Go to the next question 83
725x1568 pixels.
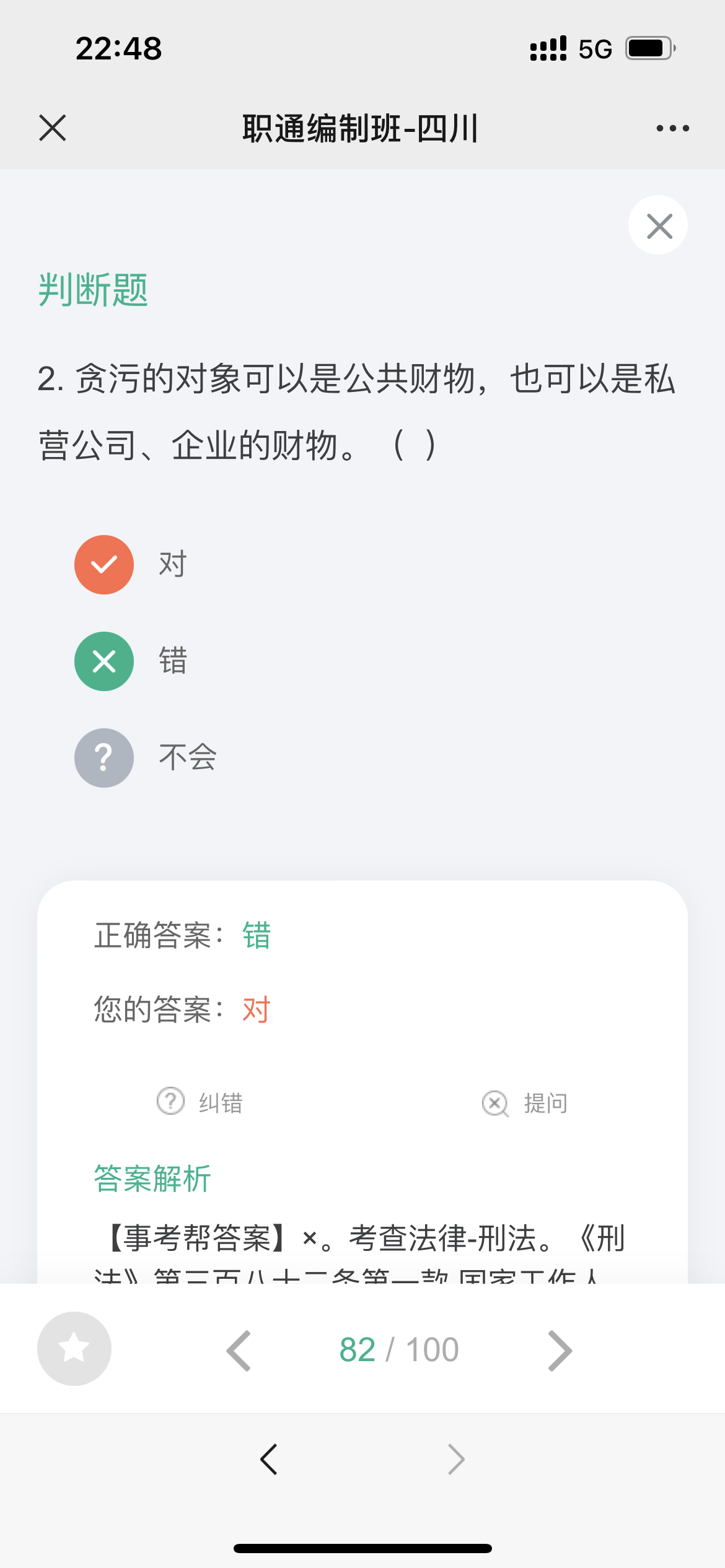tap(559, 1351)
